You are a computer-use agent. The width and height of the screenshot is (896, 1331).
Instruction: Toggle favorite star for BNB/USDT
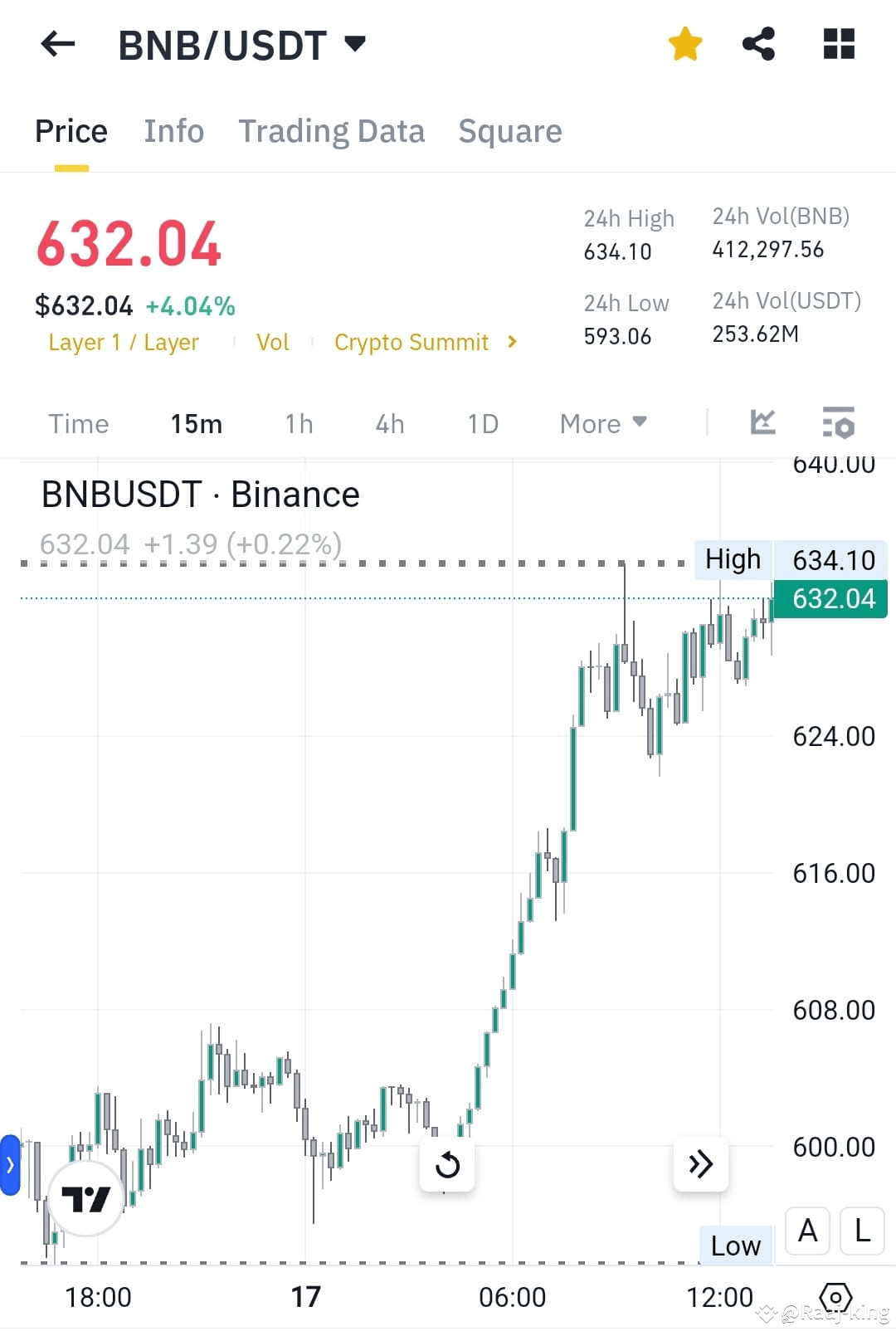click(x=685, y=44)
